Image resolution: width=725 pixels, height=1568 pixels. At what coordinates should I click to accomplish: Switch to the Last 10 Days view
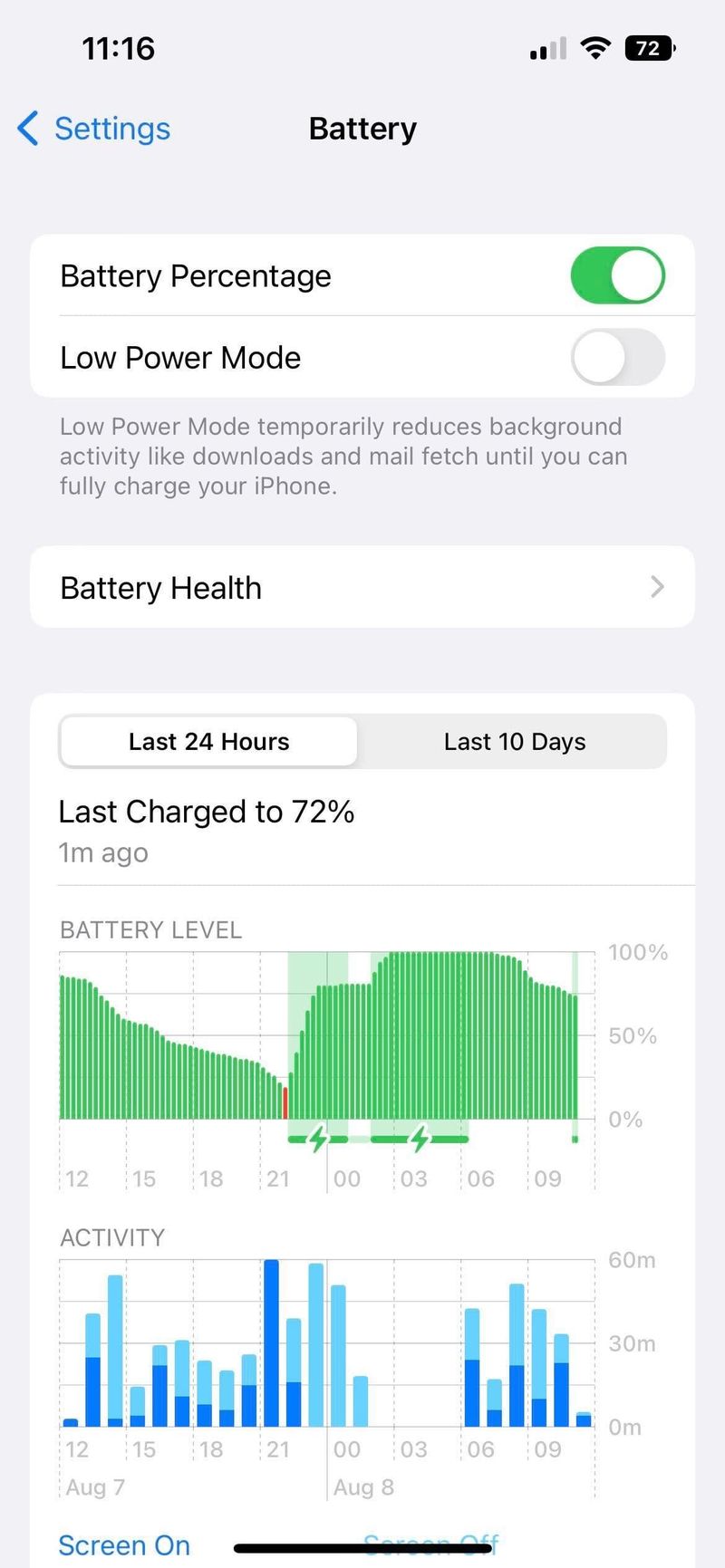pyautogui.click(x=515, y=742)
